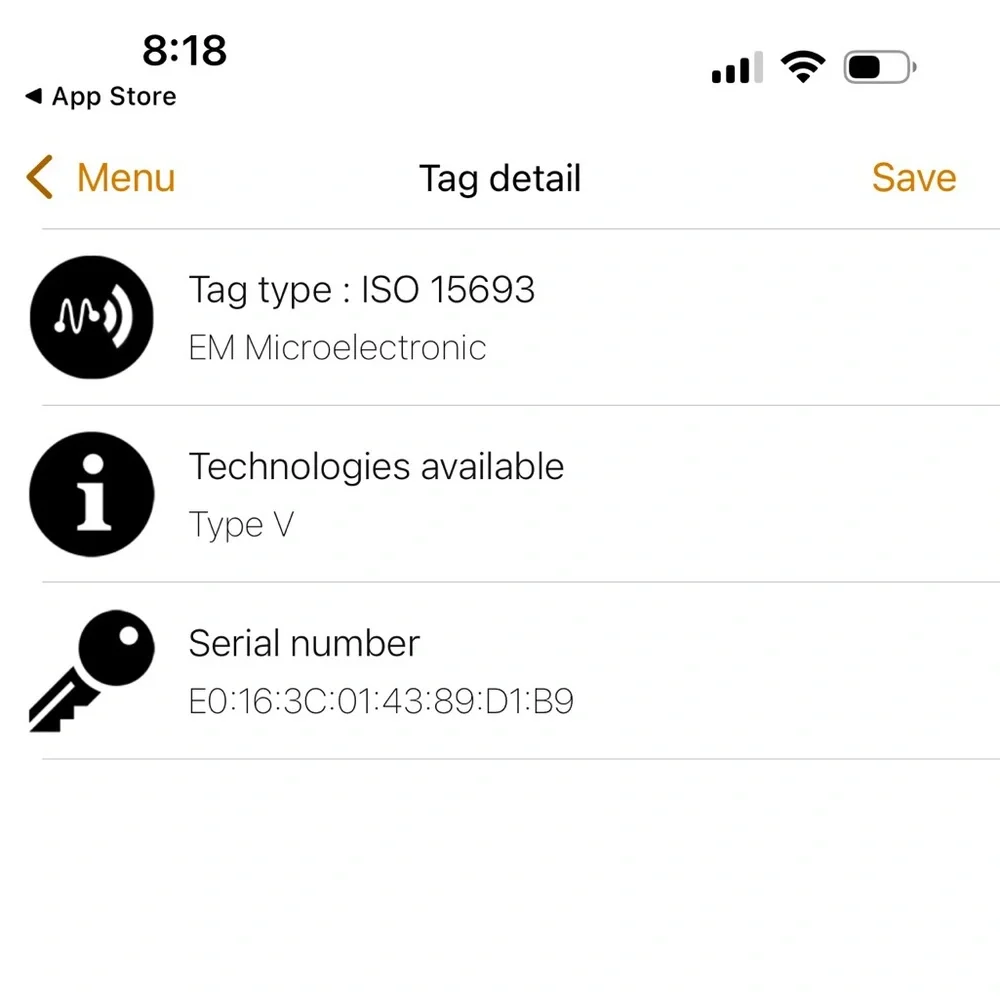This screenshot has width=1000, height=1000.
Task: Return to the App Store
Action: coord(101,97)
